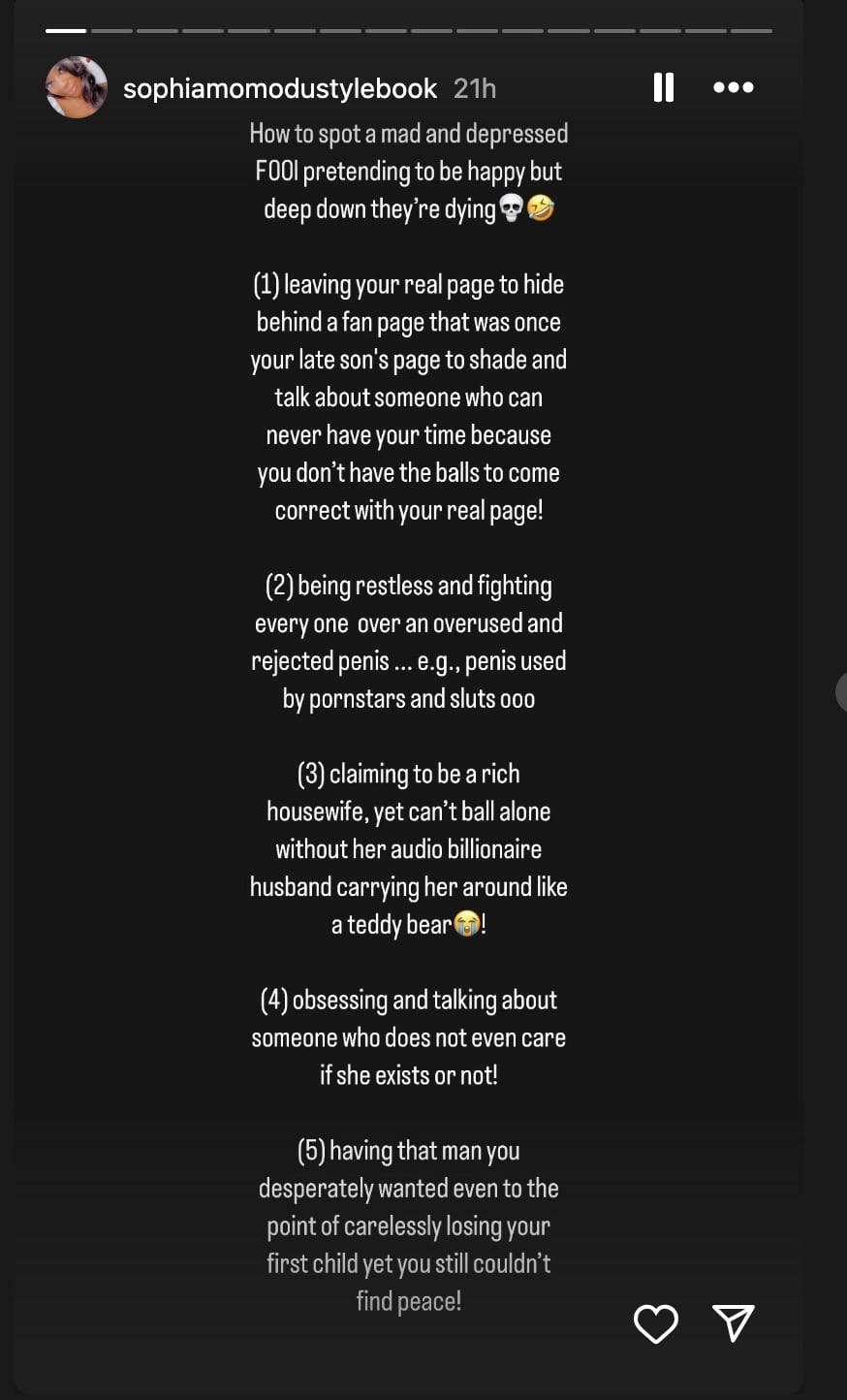Open the sophiamomodustylebook username link
Viewport: 847px width, 1400px height.
pos(279,88)
